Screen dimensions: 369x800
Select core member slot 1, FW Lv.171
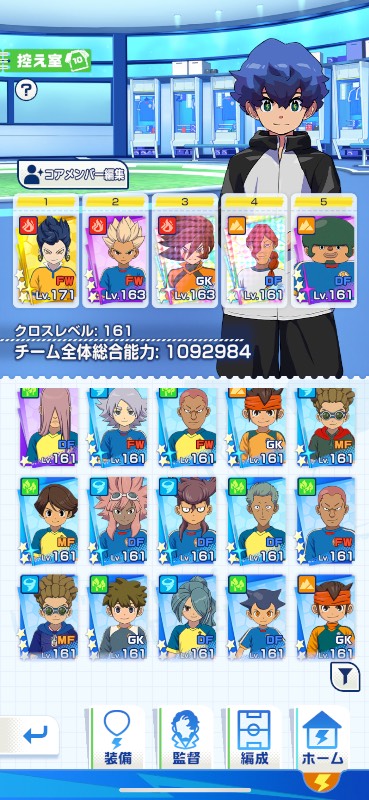pos(46,250)
